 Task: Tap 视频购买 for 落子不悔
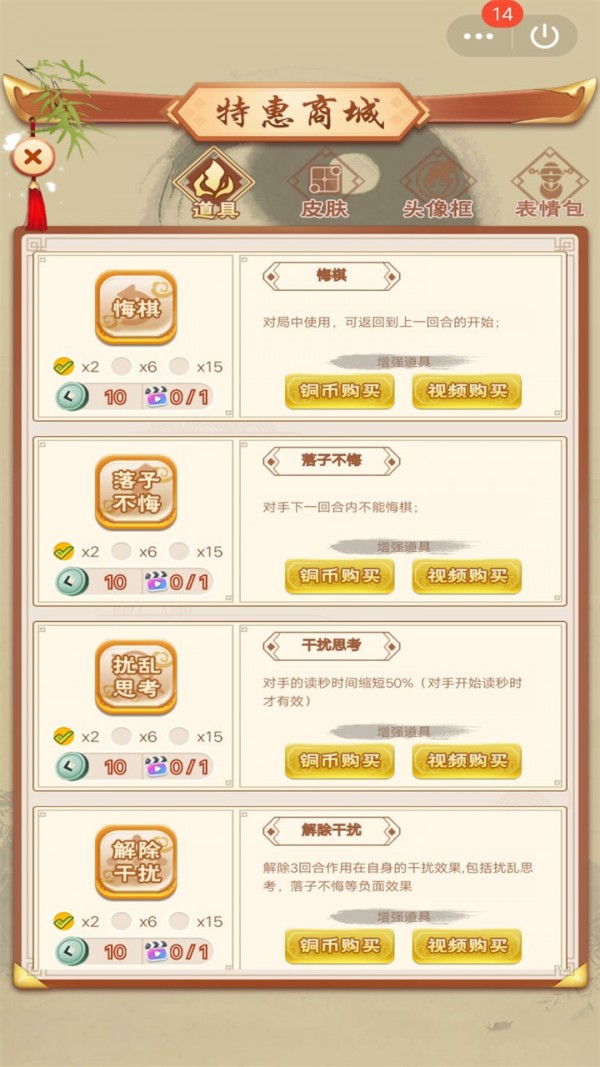467,576
